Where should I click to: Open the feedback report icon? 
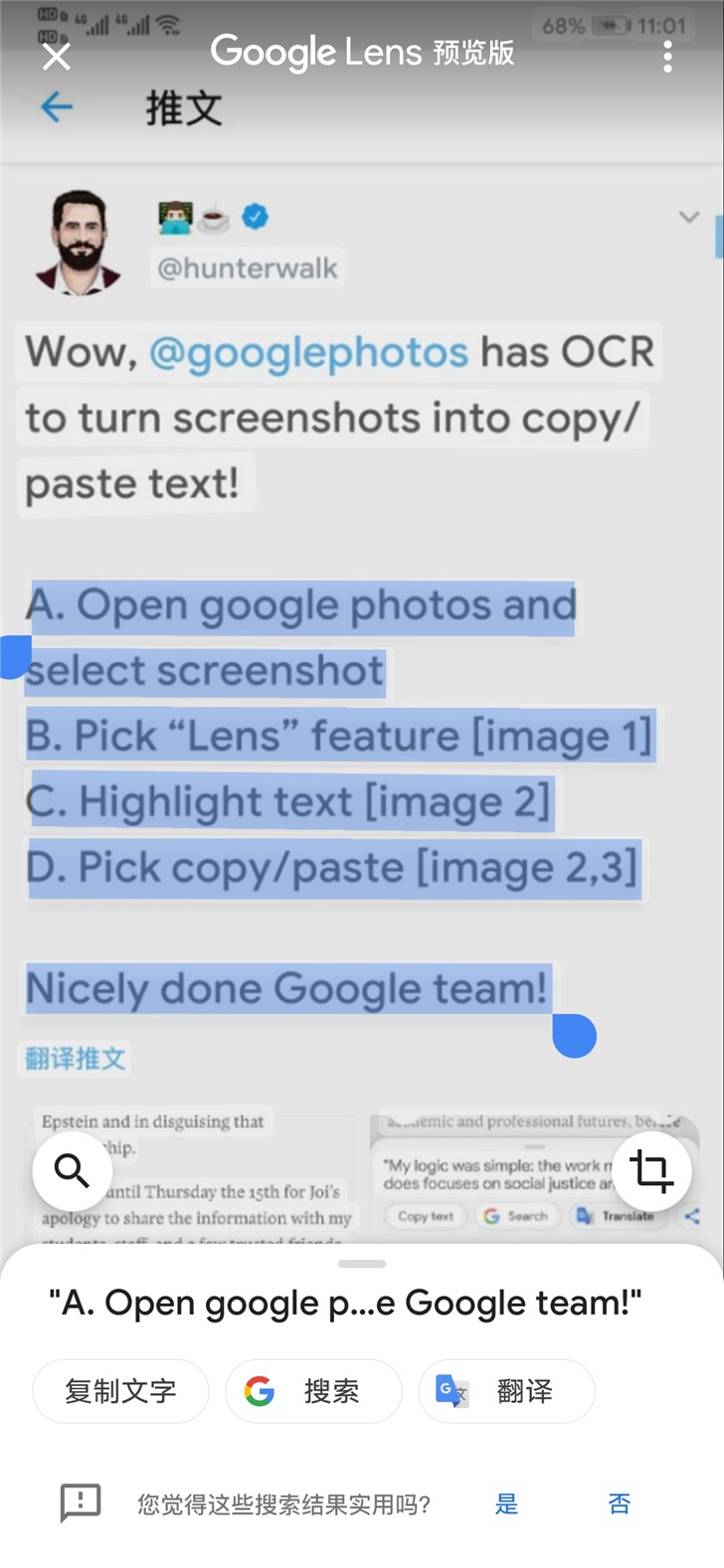pyautogui.click(x=81, y=1502)
